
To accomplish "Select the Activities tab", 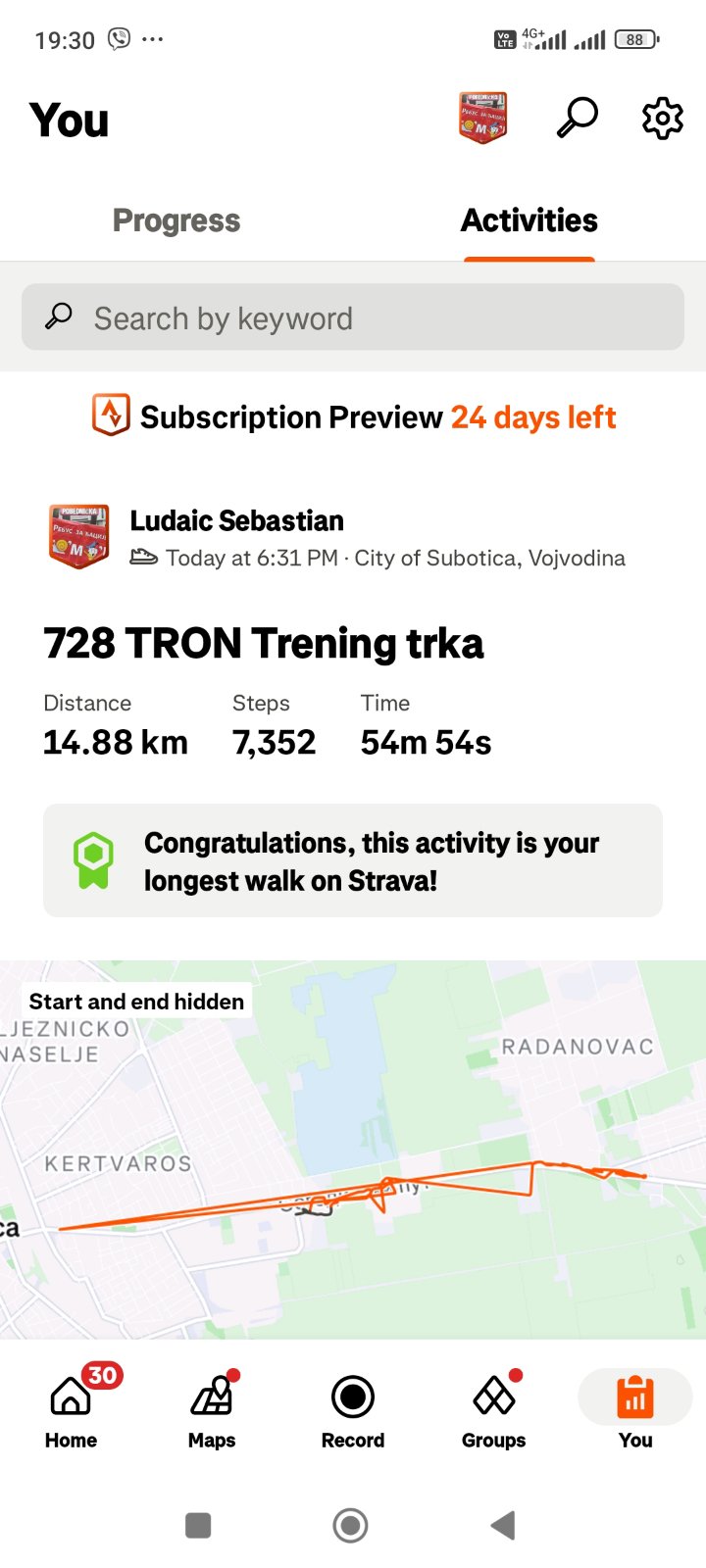I will pos(529,220).
